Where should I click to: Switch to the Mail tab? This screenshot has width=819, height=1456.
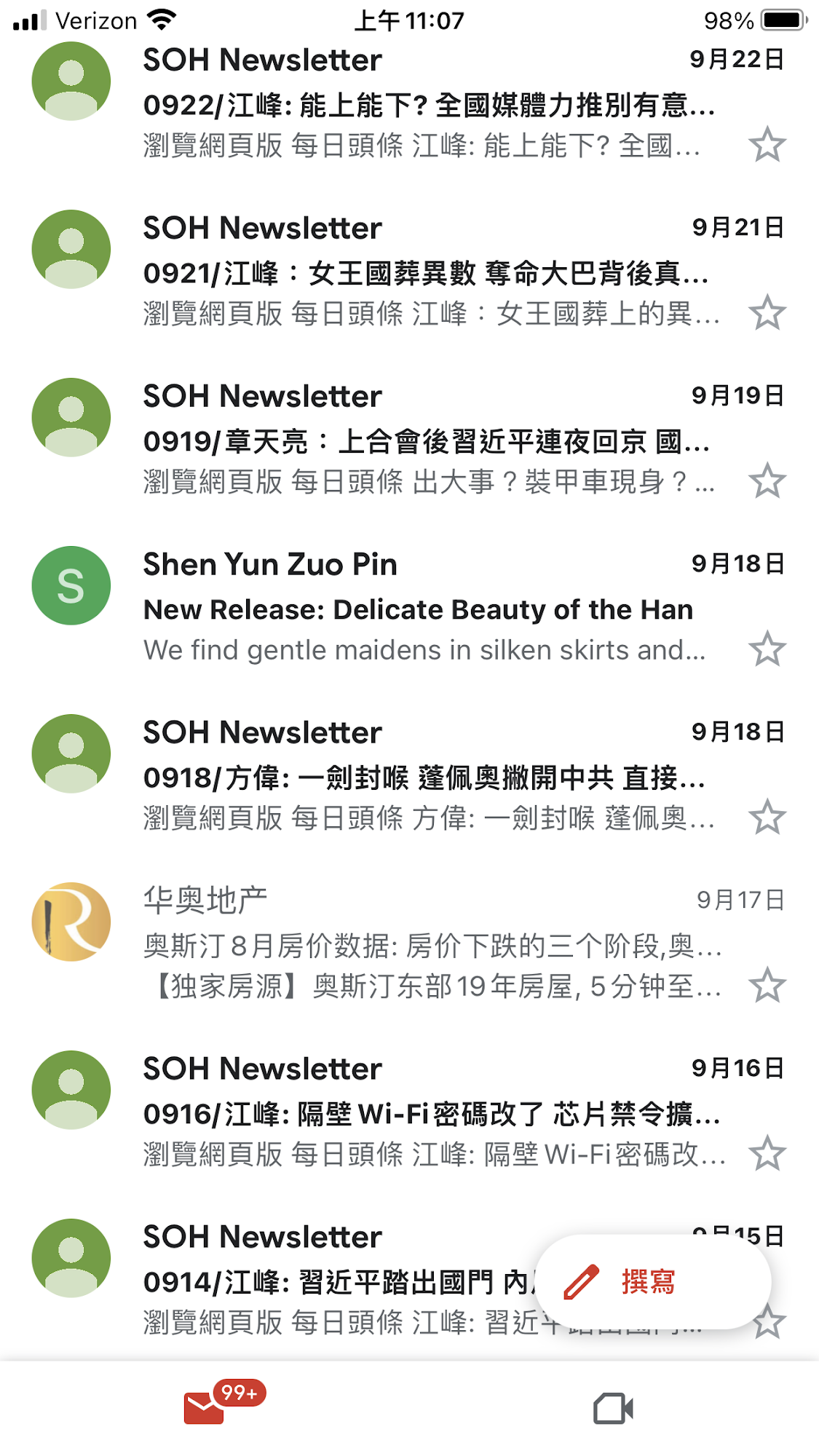[205, 1408]
